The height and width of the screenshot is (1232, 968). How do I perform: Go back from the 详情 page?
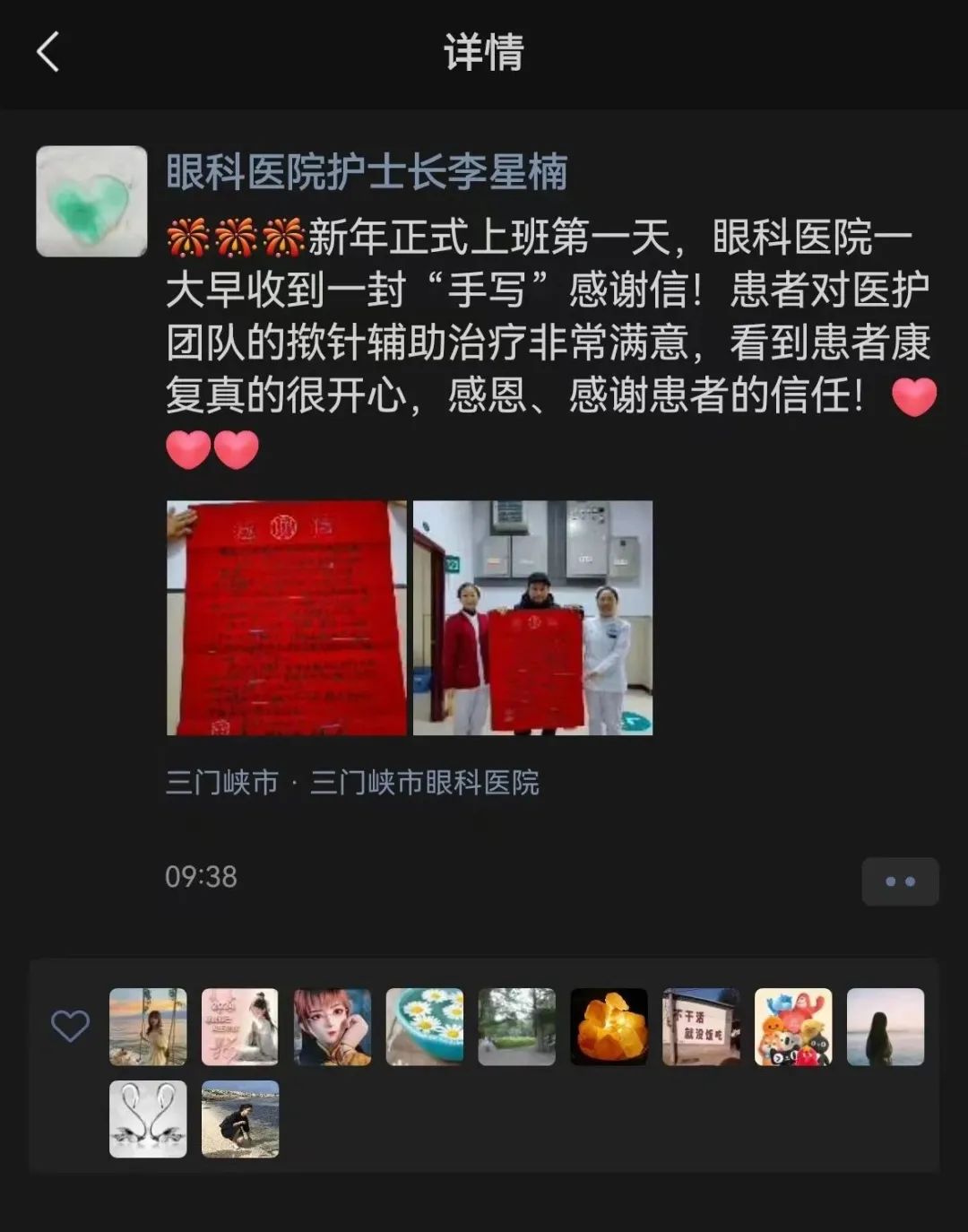point(48,52)
